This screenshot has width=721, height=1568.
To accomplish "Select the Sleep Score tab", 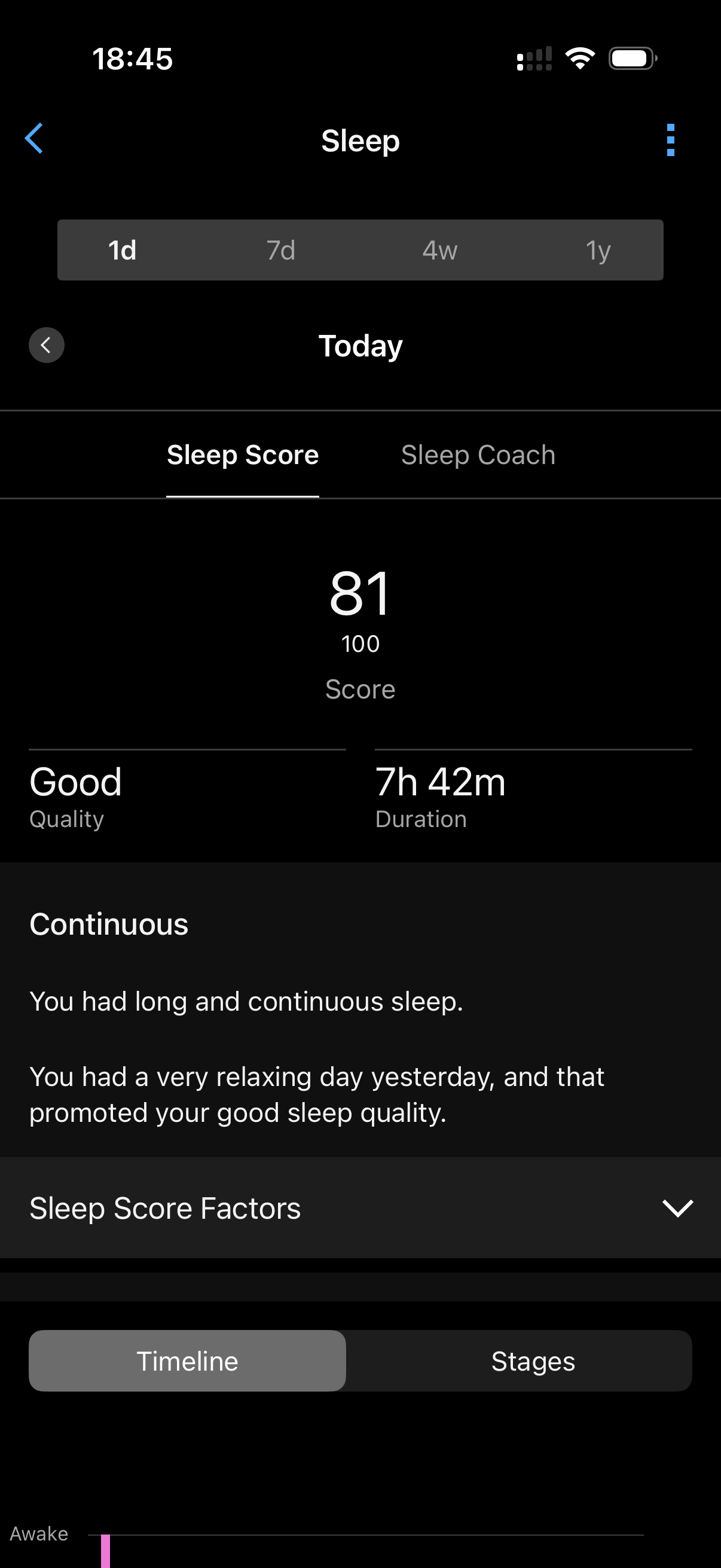I will pos(243,455).
